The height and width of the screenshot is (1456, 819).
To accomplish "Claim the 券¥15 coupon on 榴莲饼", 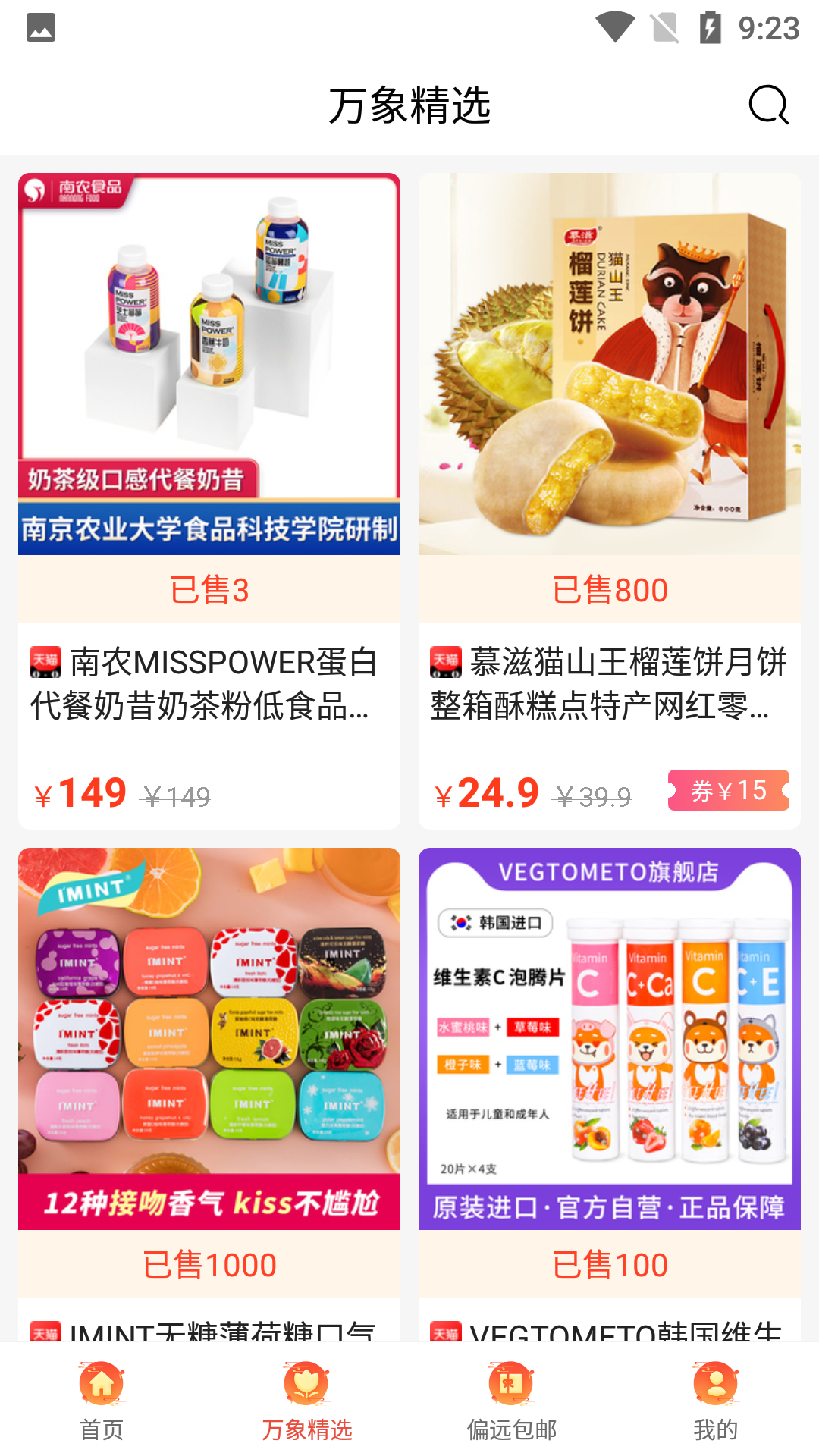I will tap(728, 791).
